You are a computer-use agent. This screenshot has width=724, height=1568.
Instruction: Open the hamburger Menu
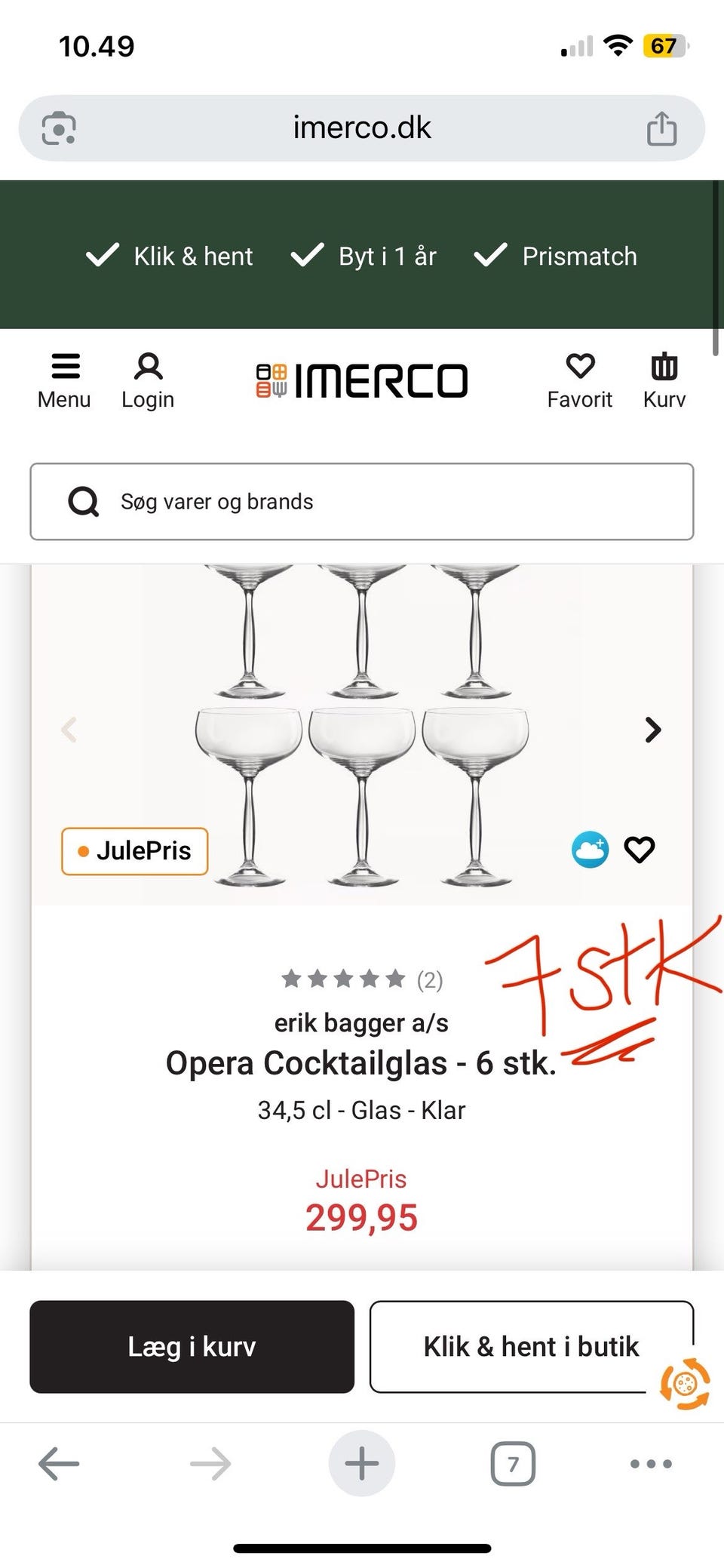click(x=64, y=380)
